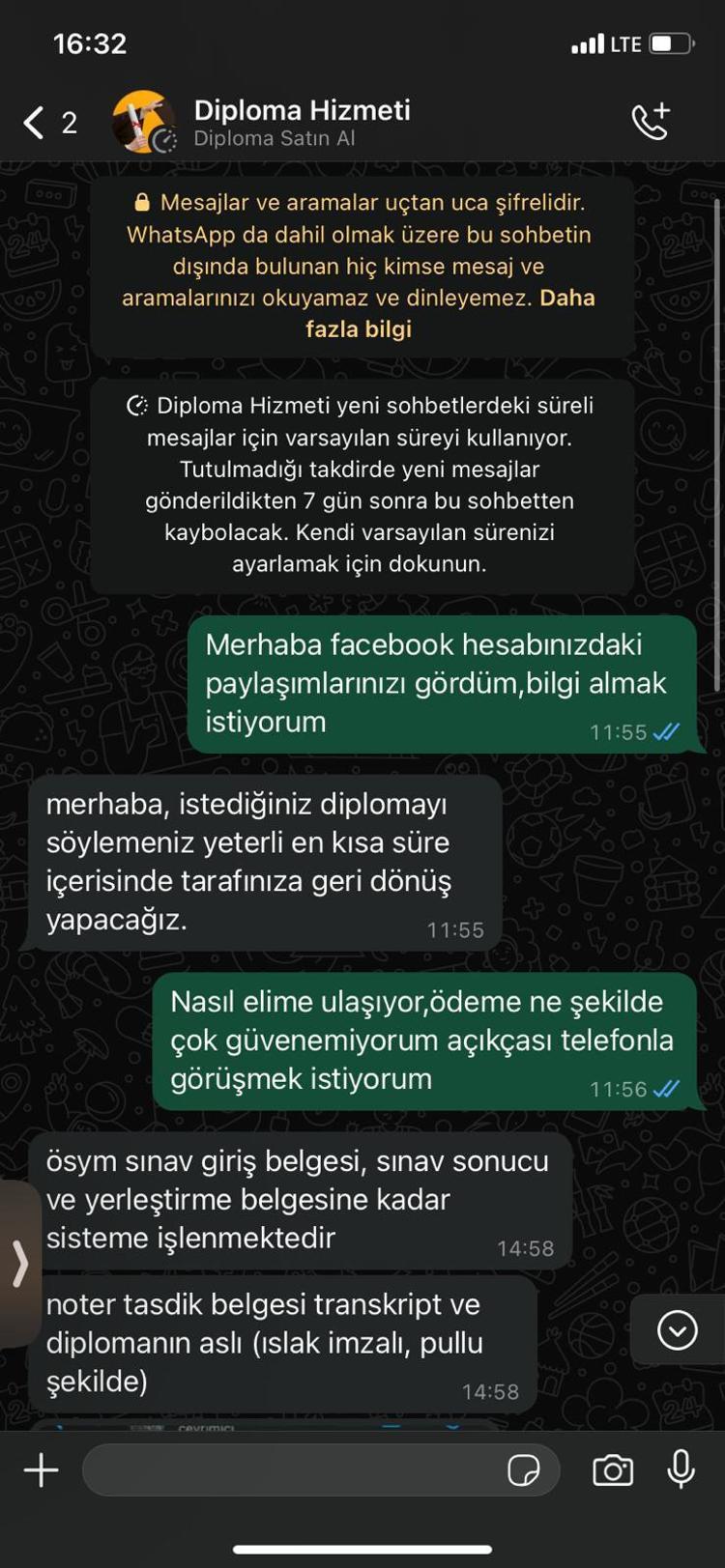Open Diploma Hizmeti contact info

(x=302, y=123)
